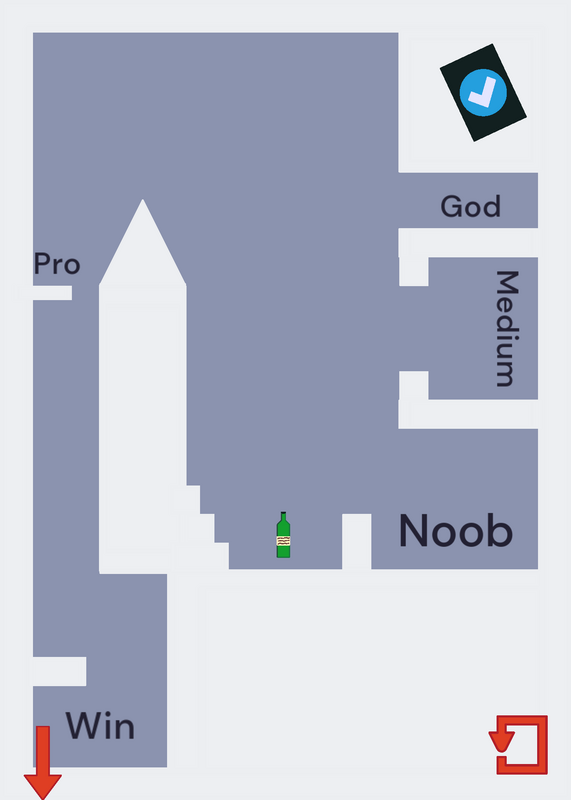Tap the red return arrow icon
Viewport: 571px width, 800px height.
(x=518, y=744)
